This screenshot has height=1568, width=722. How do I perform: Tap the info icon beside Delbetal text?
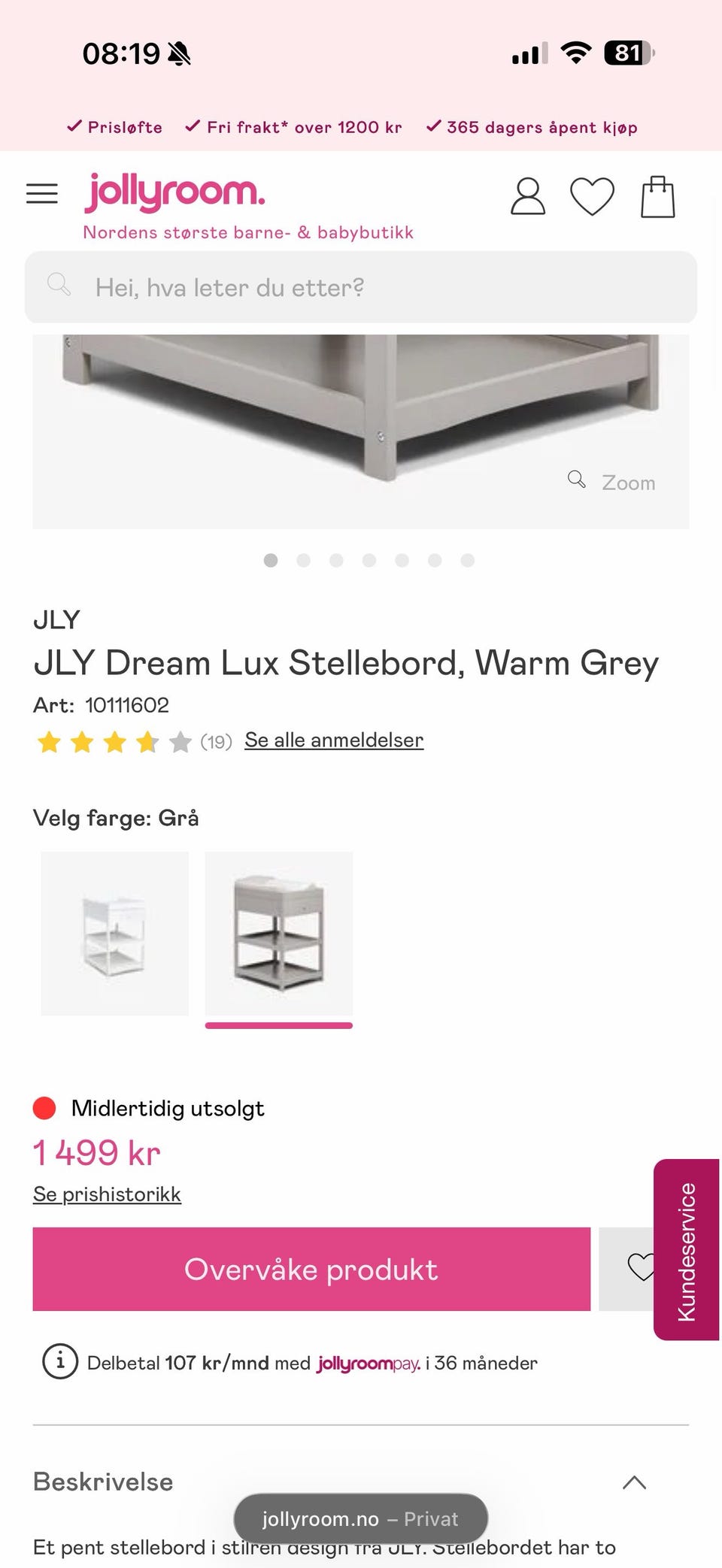tap(59, 1362)
